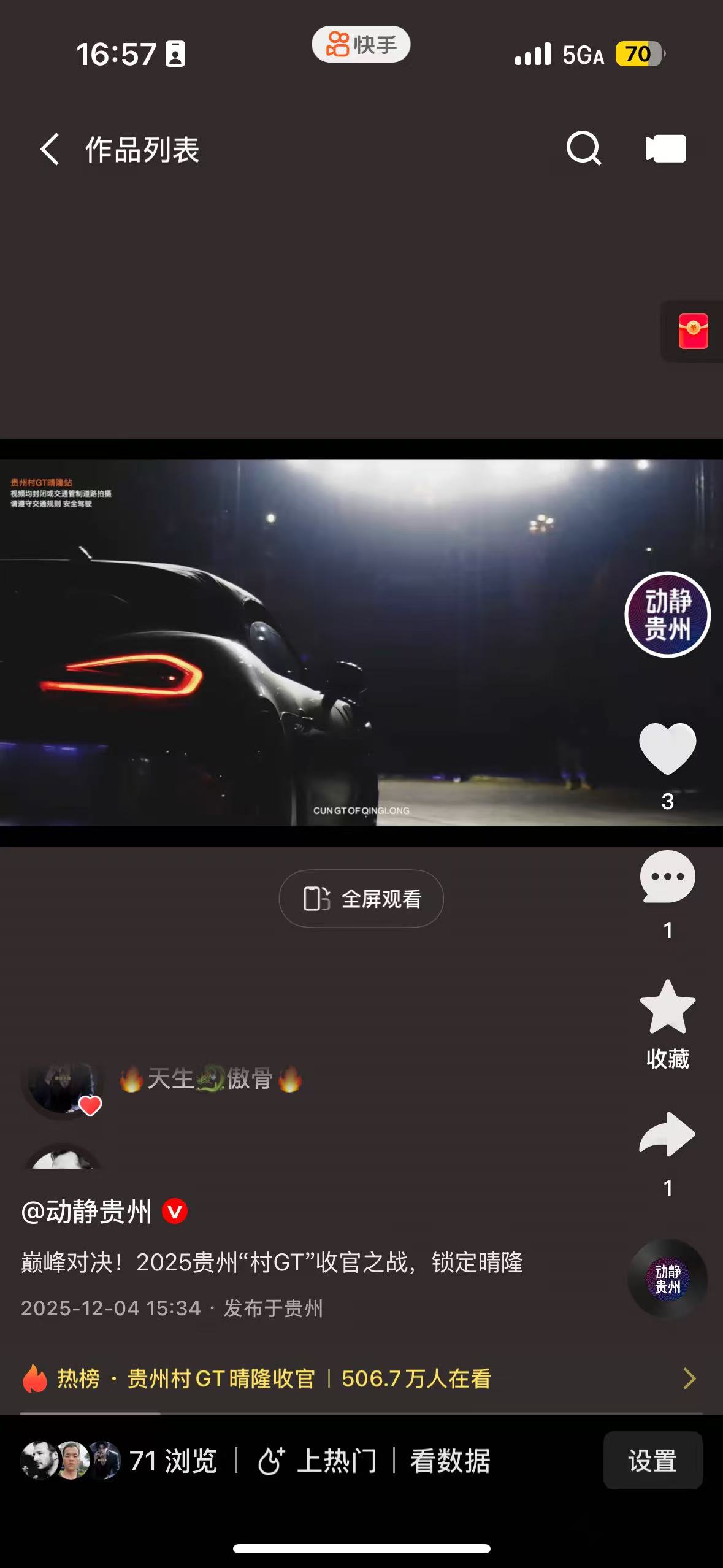This screenshot has width=723, height=1568.
Task: Open 看数据 analytics
Action: coord(450,1461)
